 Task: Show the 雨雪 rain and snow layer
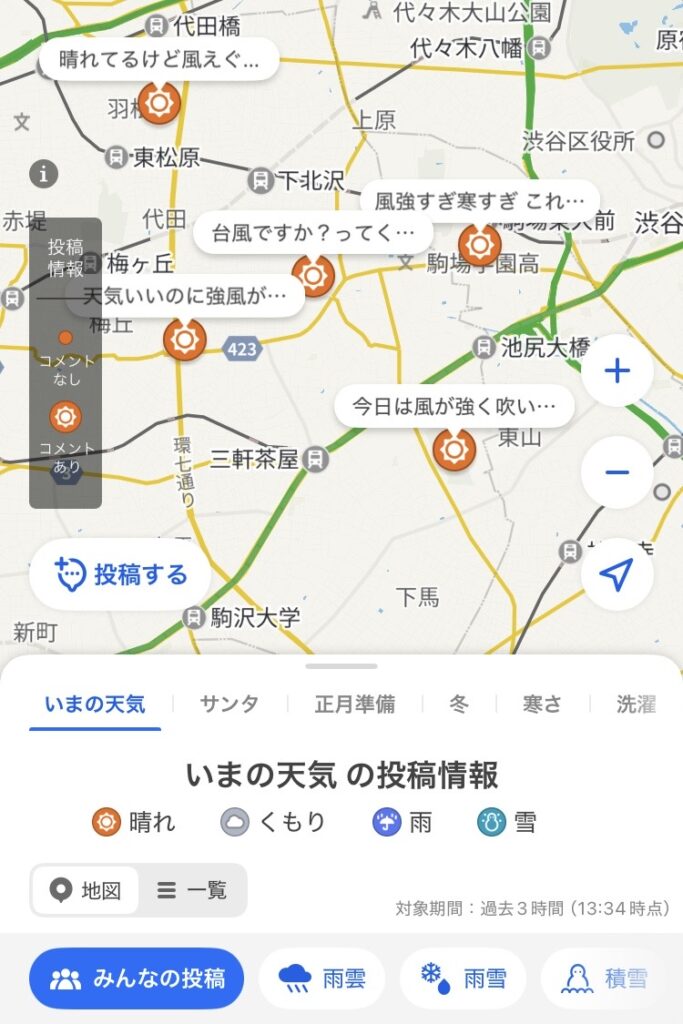(x=463, y=978)
